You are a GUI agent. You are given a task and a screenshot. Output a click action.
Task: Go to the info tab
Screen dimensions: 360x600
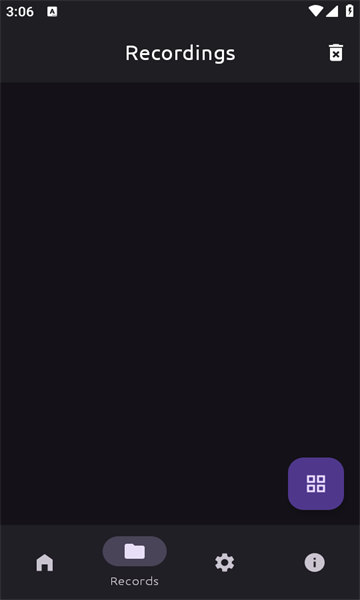tap(314, 562)
